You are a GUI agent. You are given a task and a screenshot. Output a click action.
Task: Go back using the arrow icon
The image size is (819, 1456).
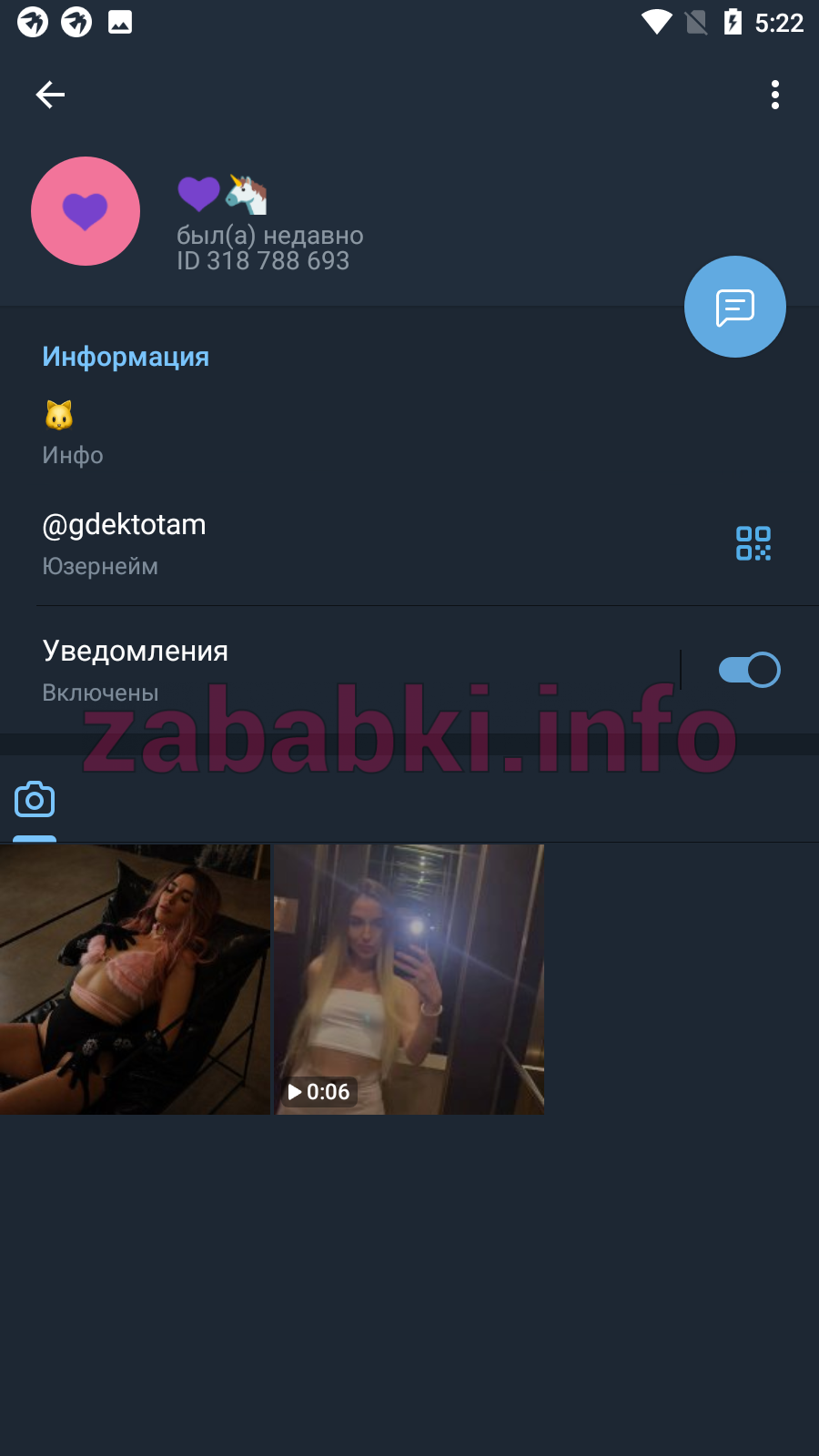pos(50,95)
